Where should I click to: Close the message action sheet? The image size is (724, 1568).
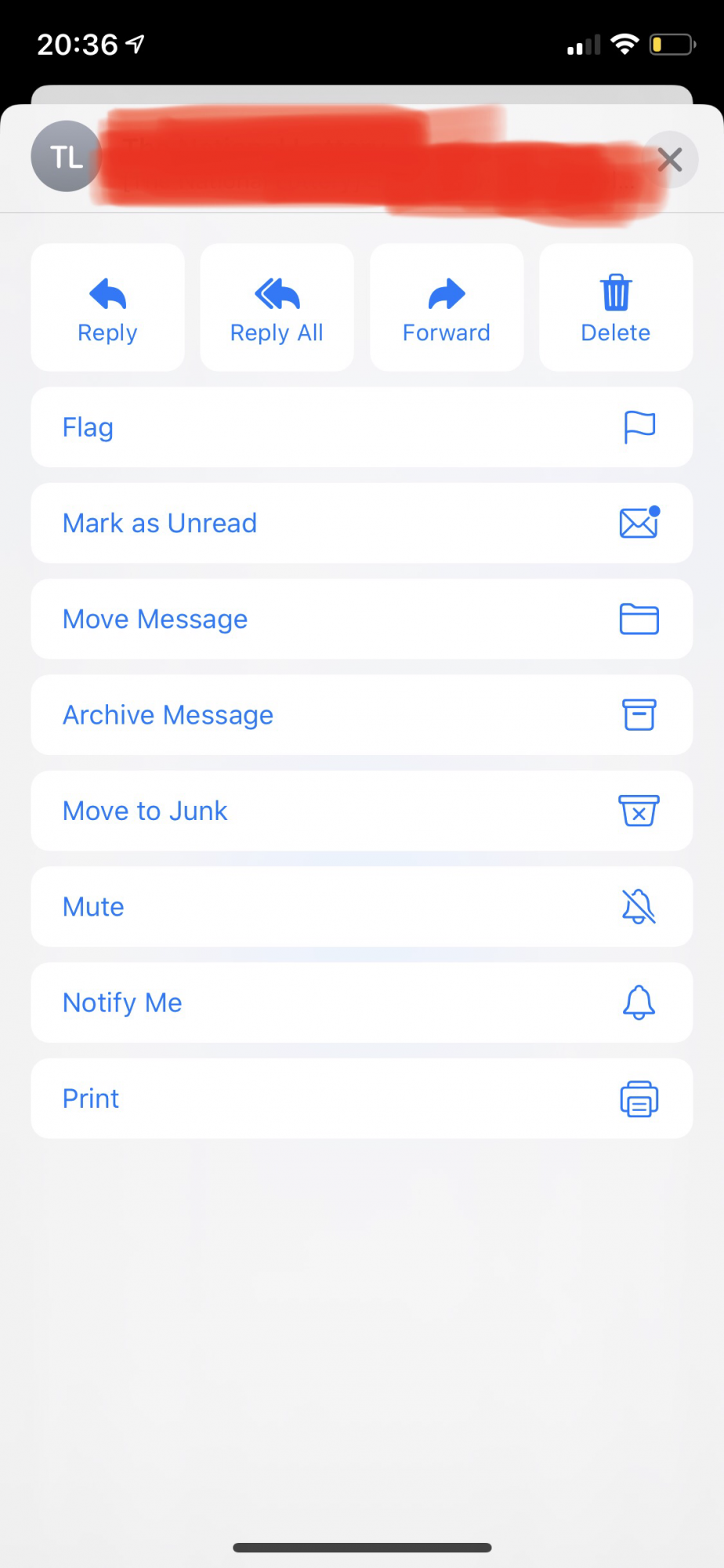pos(670,159)
